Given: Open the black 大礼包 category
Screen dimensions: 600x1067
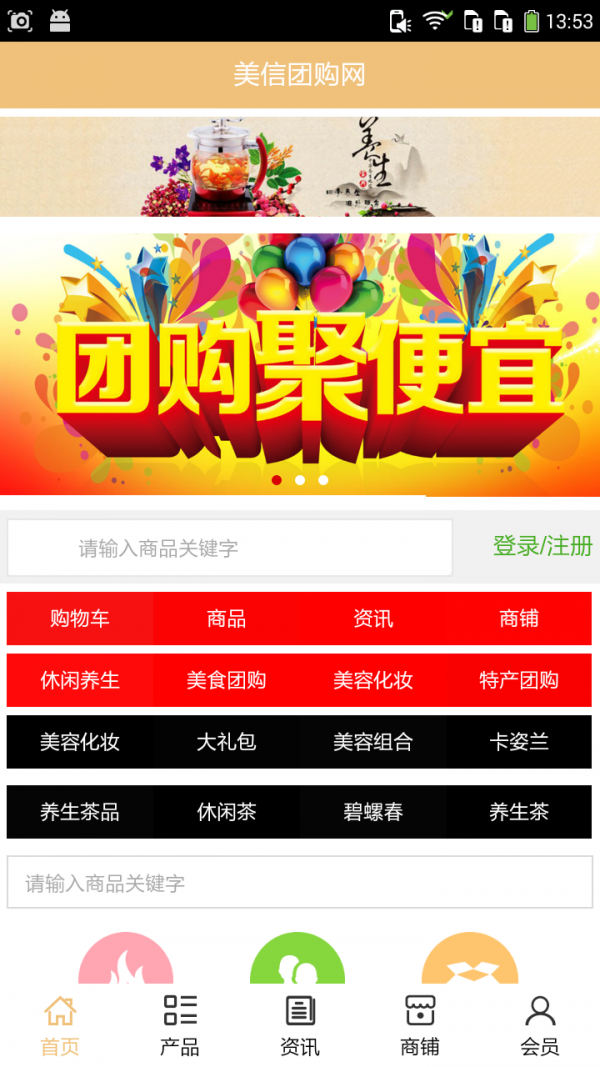Looking at the screenshot, I should pos(226,743).
